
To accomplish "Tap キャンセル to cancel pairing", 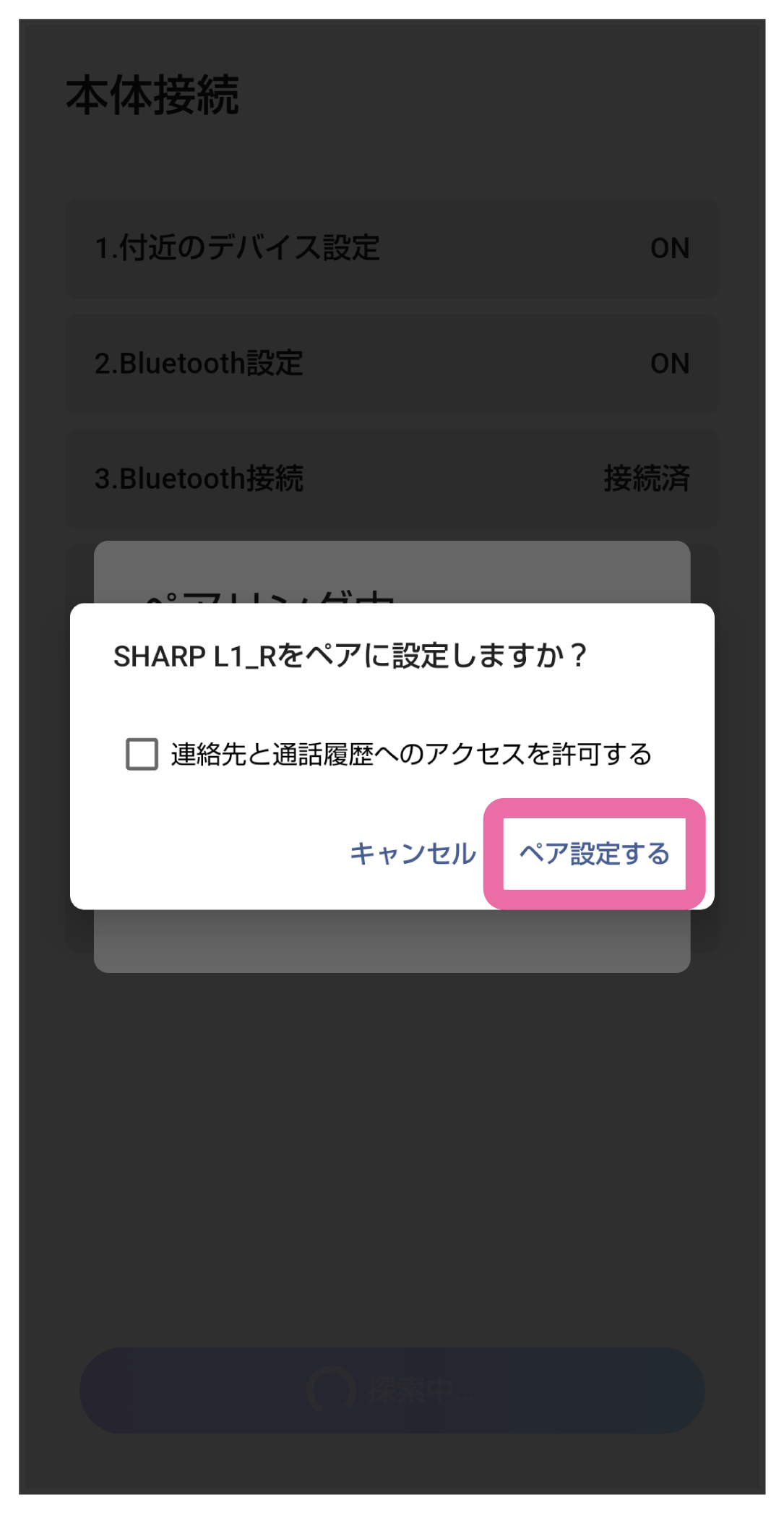I will [413, 854].
